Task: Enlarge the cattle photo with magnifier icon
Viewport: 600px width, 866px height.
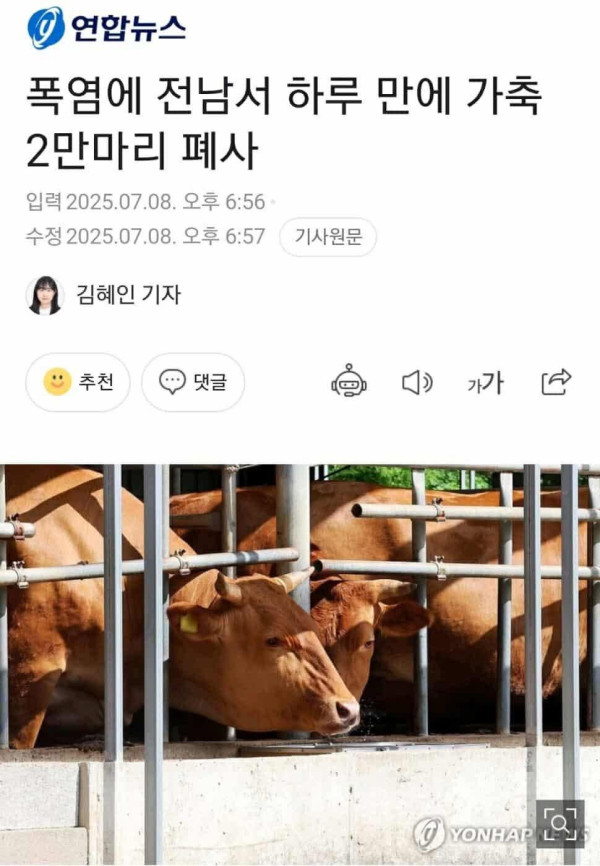Action: click(560, 824)
